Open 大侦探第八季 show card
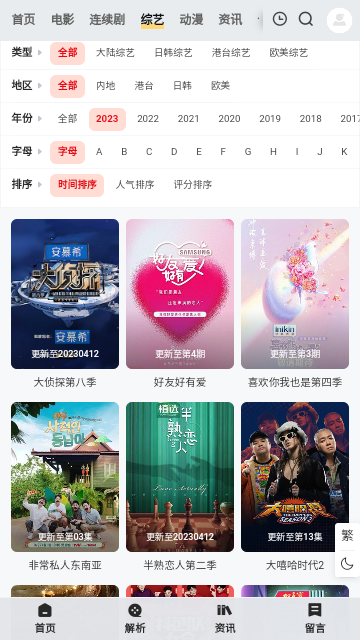This screenshot has height=640, width=360. [65, 304]
